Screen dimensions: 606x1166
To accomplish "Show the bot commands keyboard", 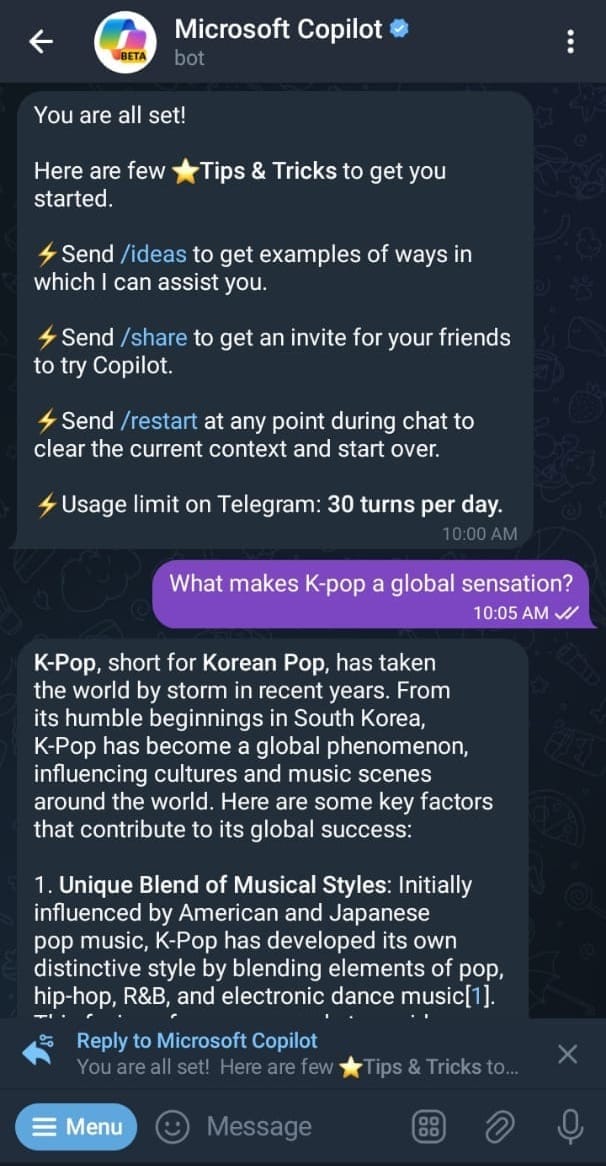I will (428, 1127).
